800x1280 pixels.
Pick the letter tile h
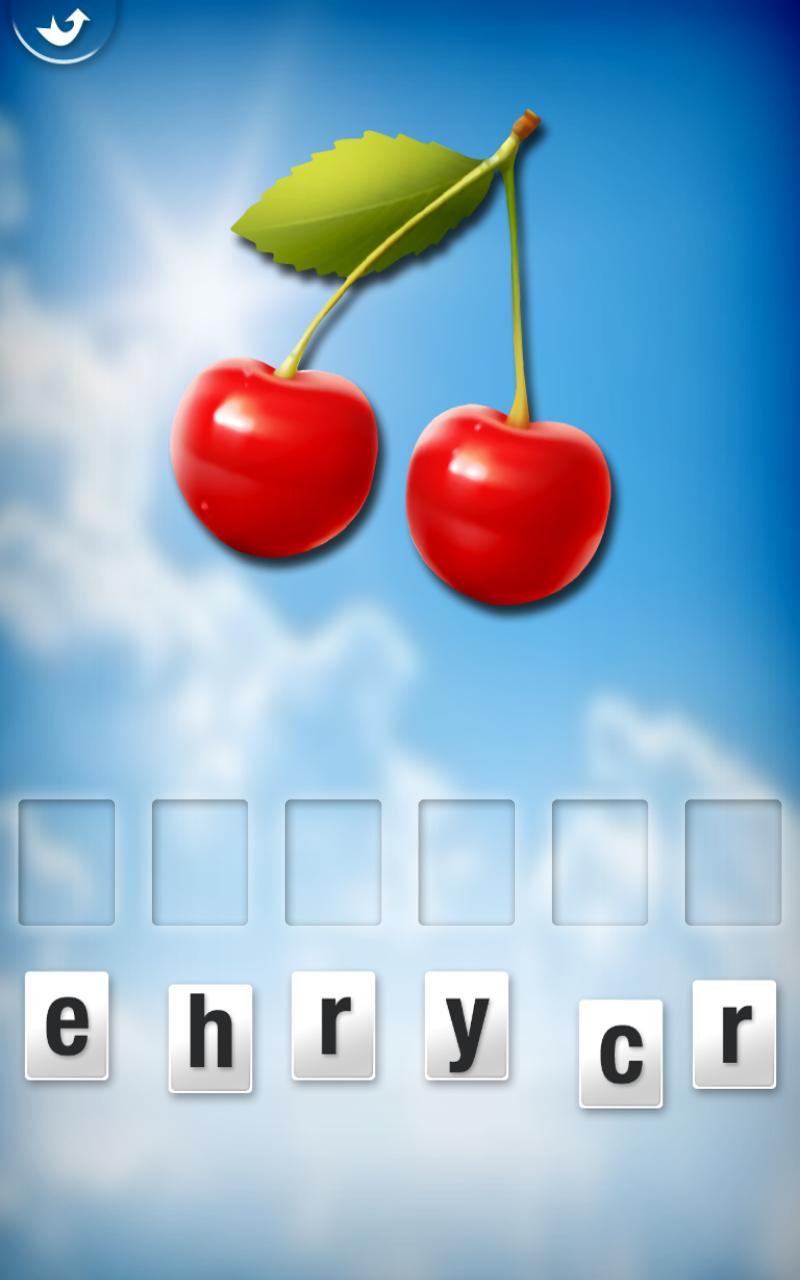pos(210,1037)
